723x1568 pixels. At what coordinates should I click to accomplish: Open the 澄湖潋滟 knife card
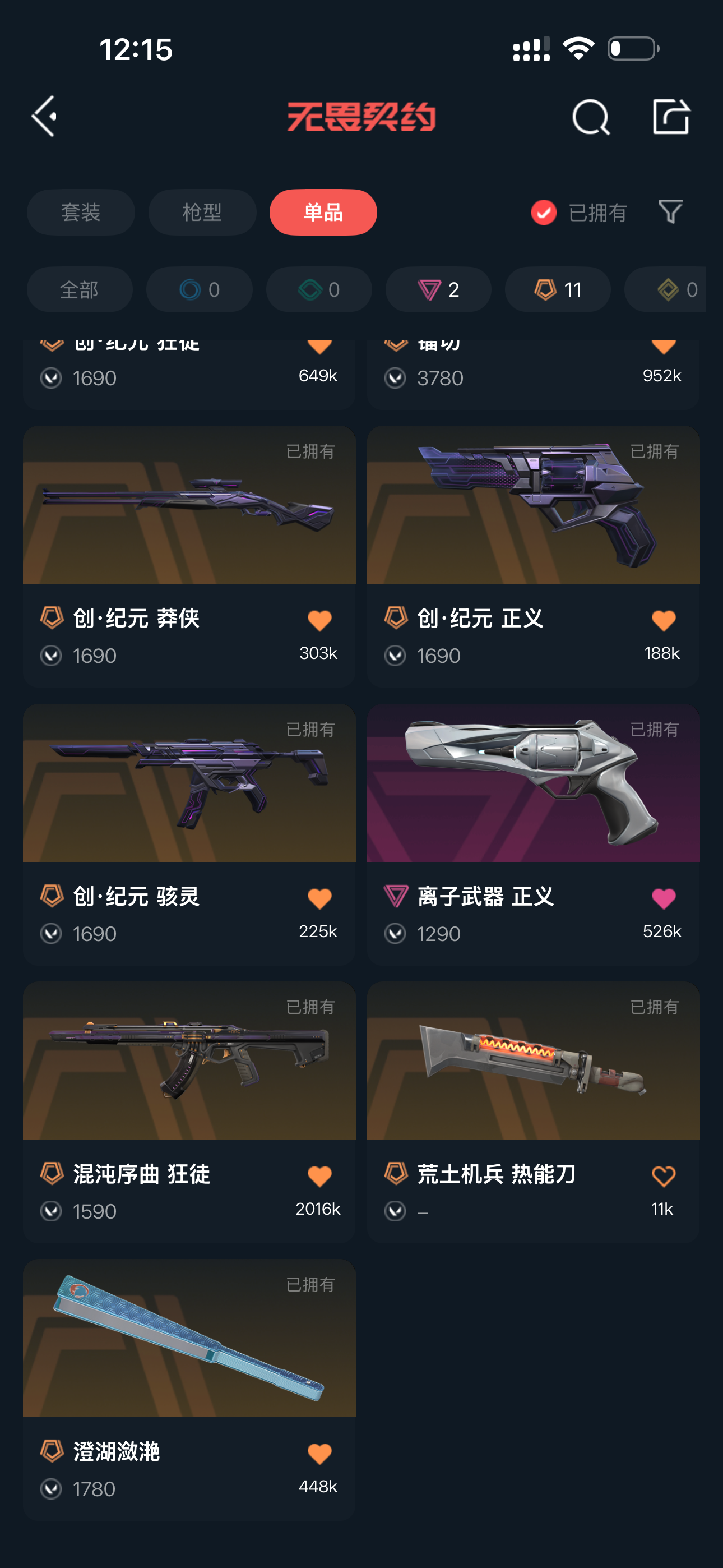[189, 1339]
